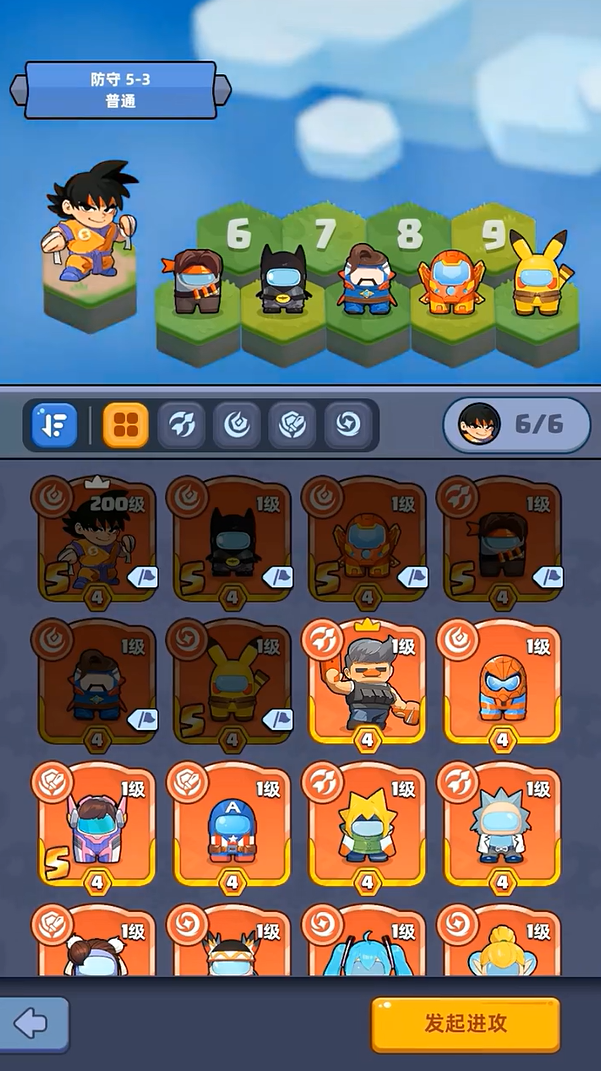Tap the level 200 Goku card
Image resolution: width=601 pixels, height=1071 pixels.
click(96, 540)
